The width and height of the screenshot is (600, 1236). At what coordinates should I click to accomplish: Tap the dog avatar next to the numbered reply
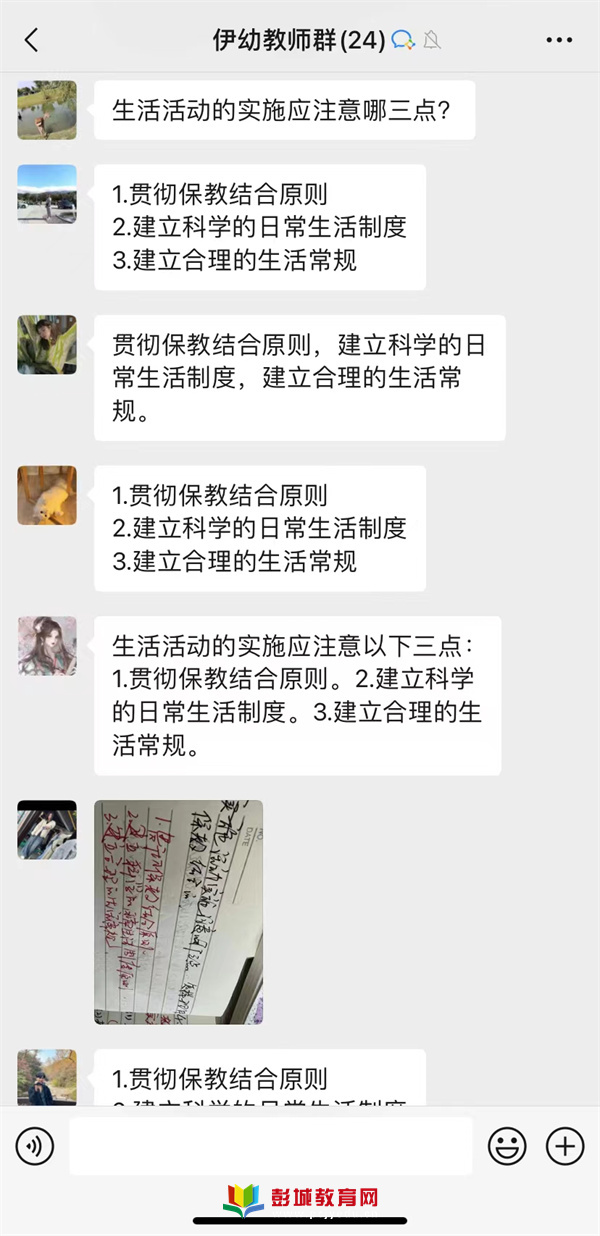point(47,495)
